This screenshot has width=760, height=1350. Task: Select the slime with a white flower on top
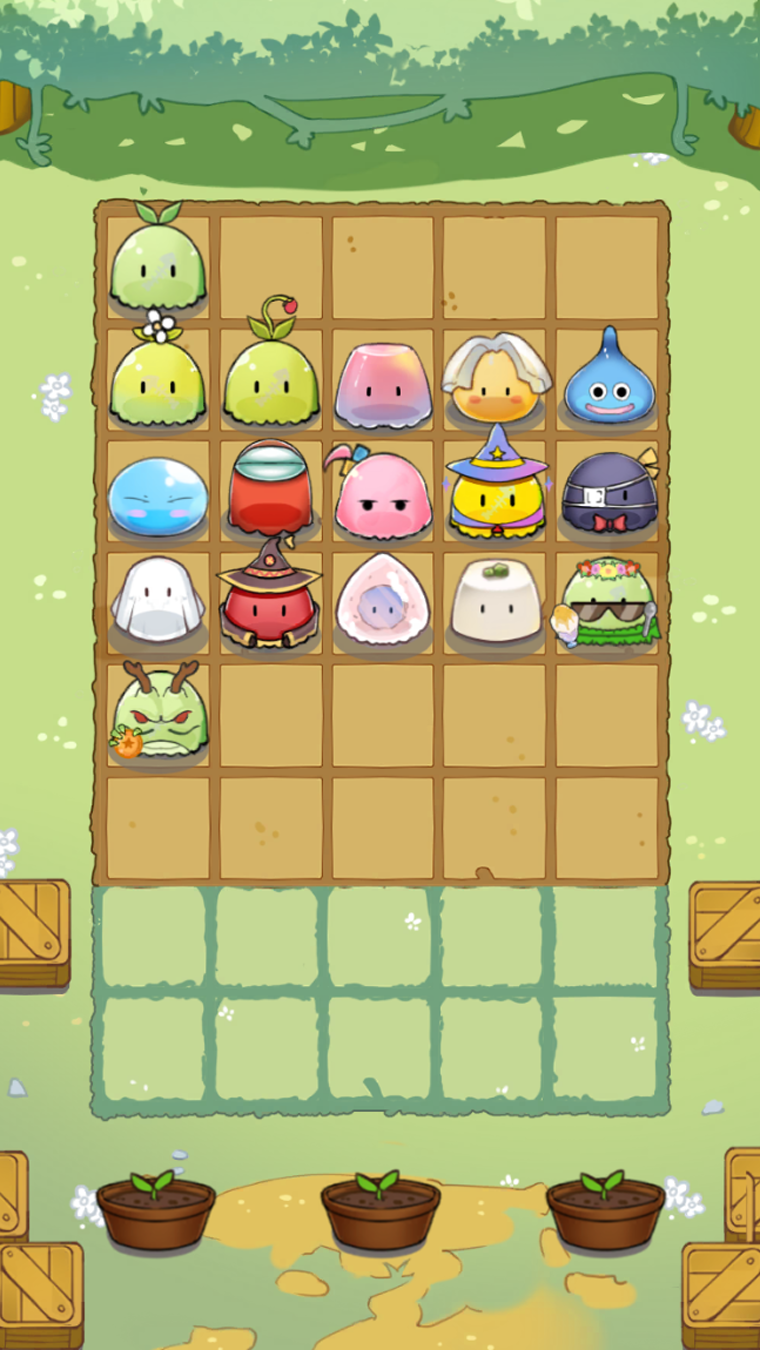pos(158,379)
